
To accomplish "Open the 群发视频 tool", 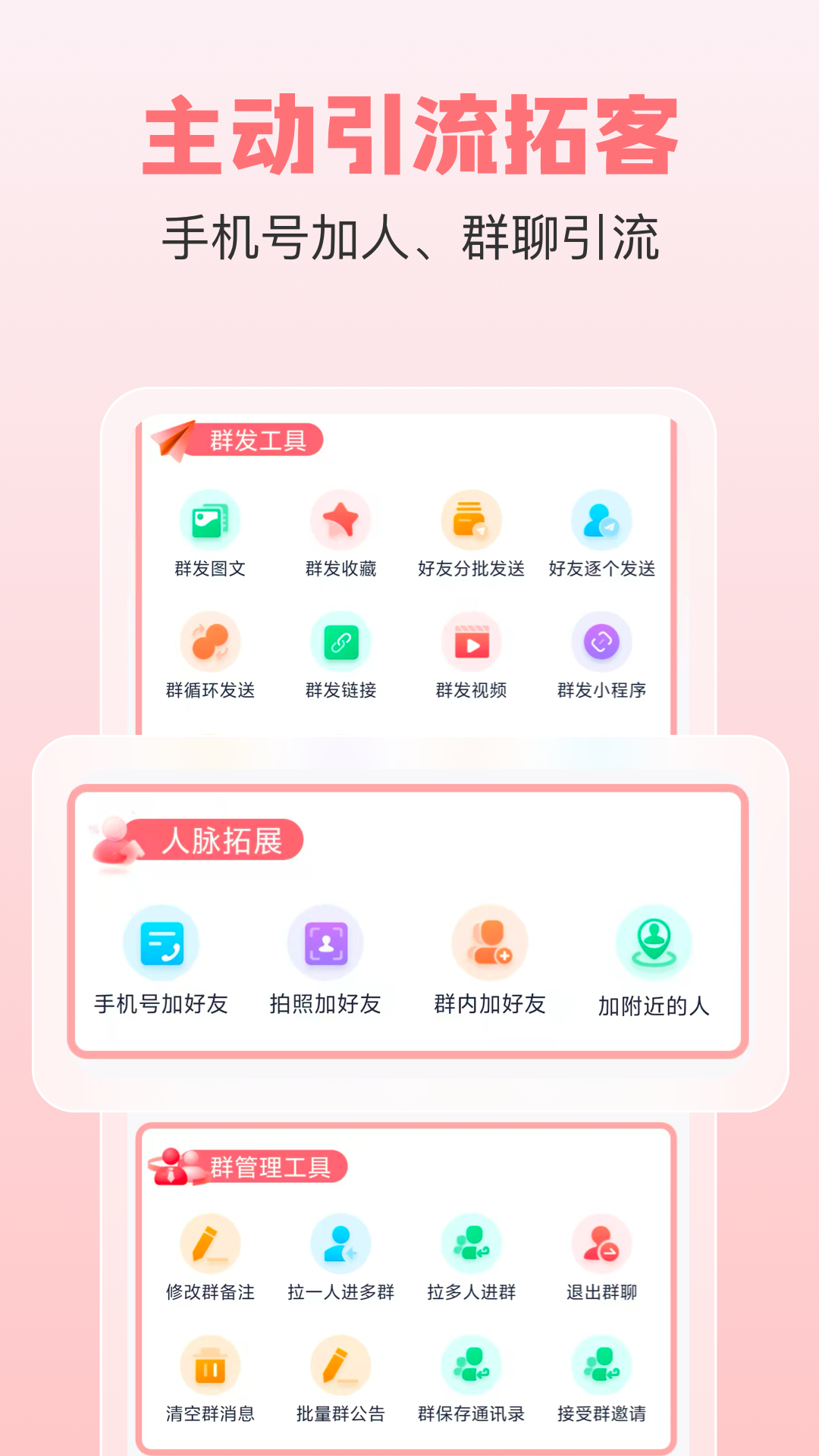I will click(472, 643).
